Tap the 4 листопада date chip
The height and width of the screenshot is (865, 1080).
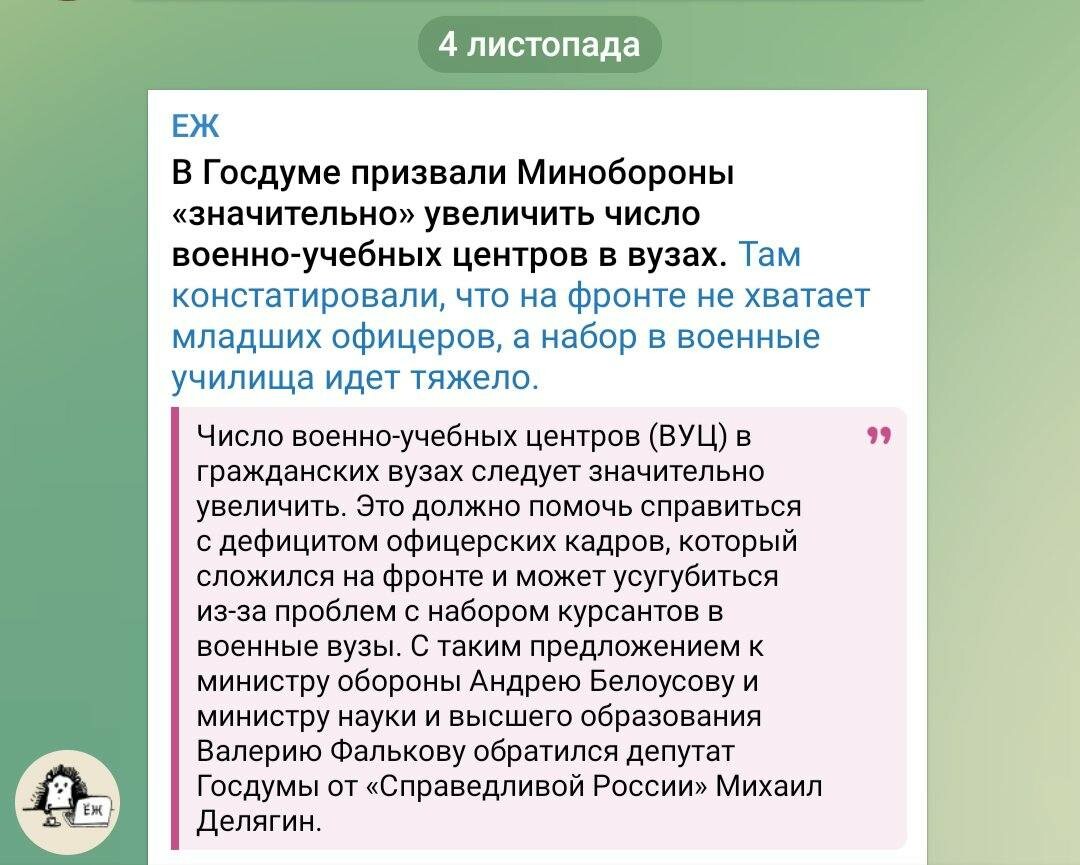click(539, 45)
